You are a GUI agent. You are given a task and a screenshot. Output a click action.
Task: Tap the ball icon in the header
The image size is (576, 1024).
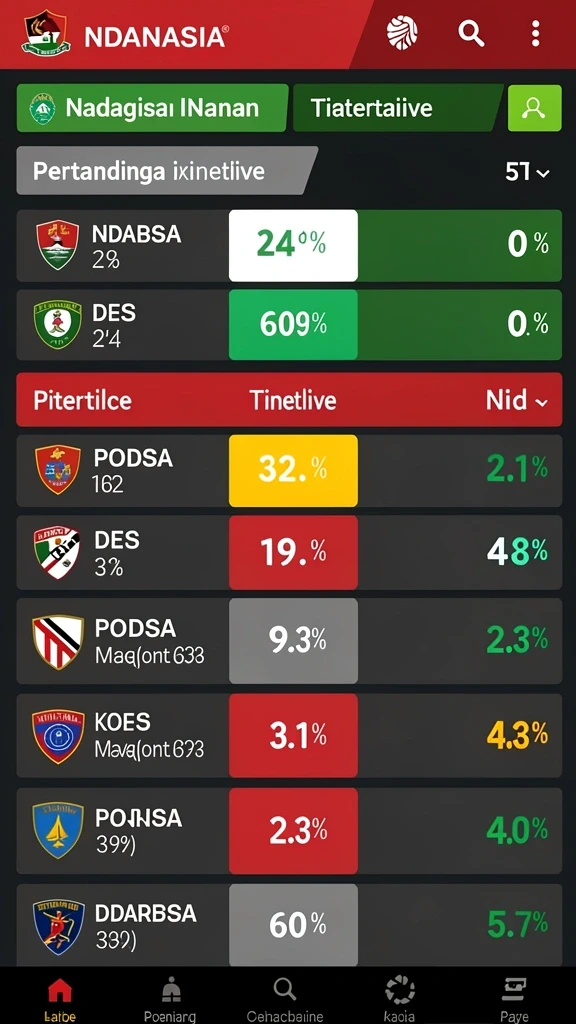[402, 33]
